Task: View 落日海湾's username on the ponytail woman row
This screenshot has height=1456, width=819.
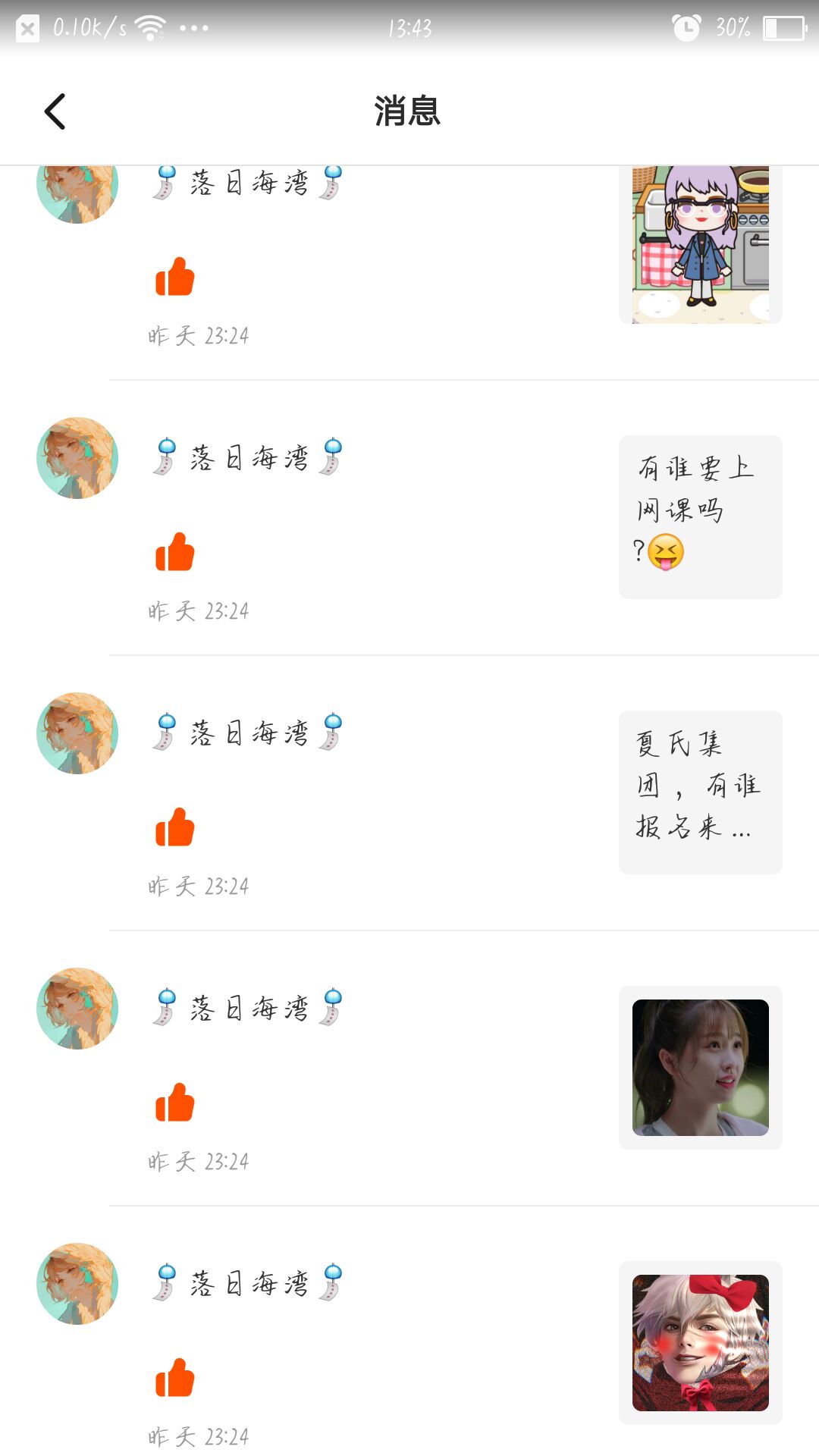Action: (248, 1009)
